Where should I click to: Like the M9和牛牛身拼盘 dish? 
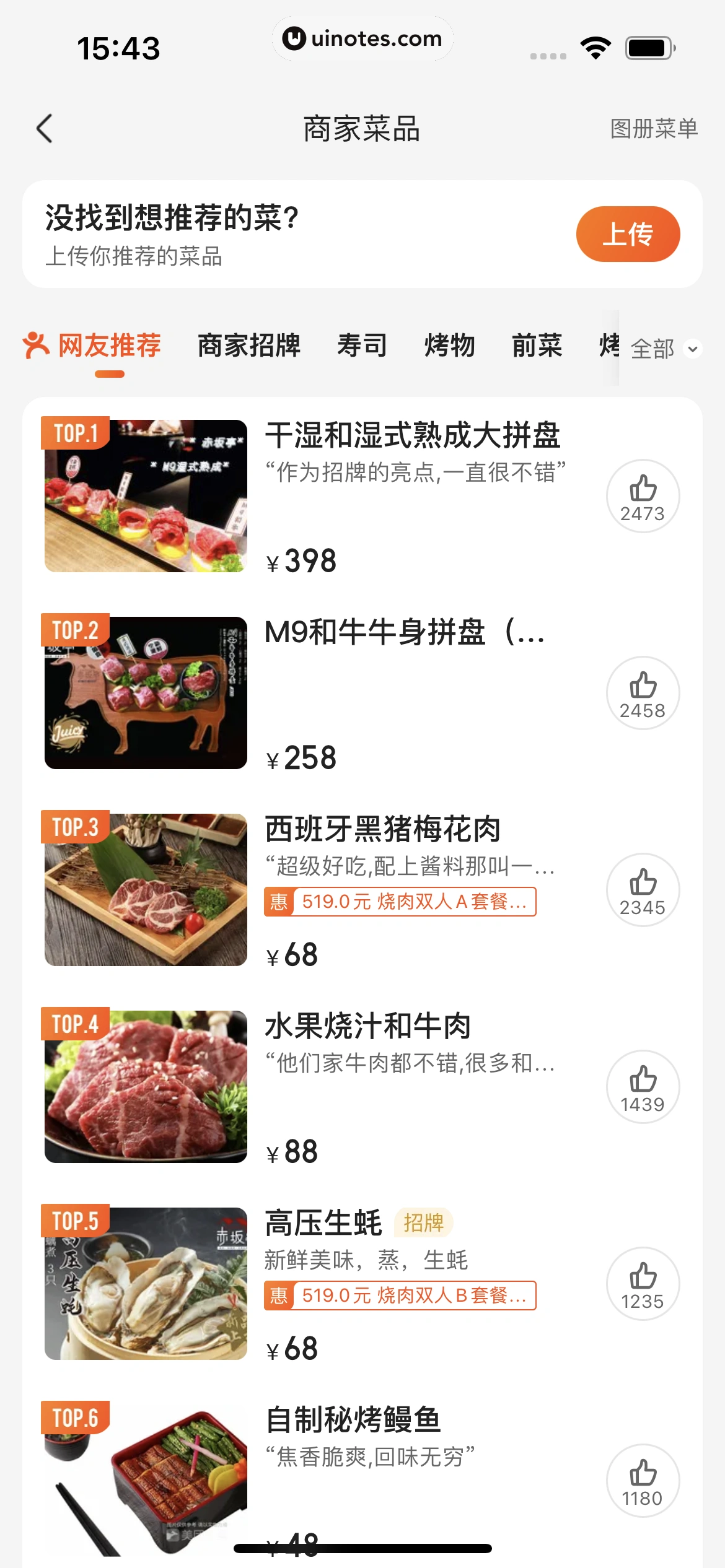(x=643, y=693)
